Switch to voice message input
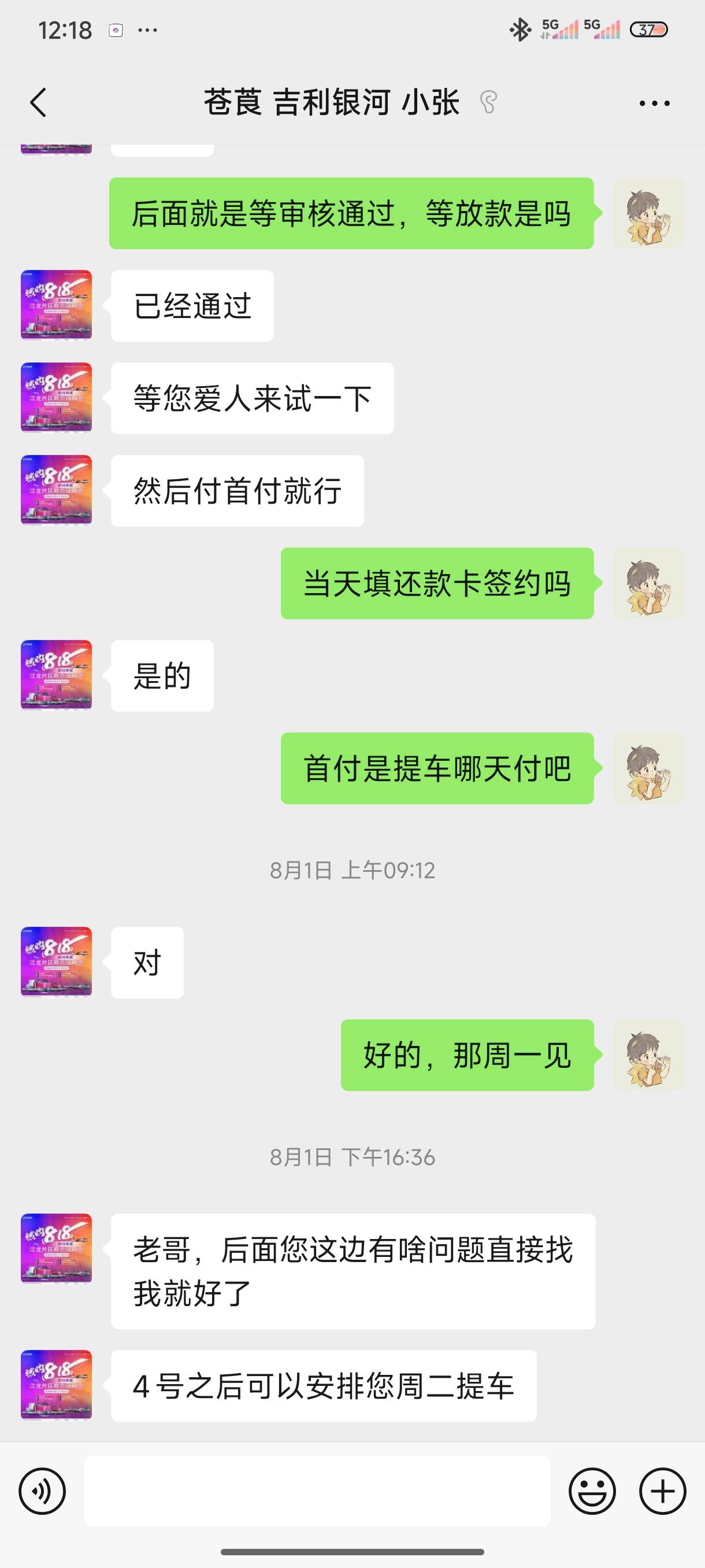 (42, 1491)
